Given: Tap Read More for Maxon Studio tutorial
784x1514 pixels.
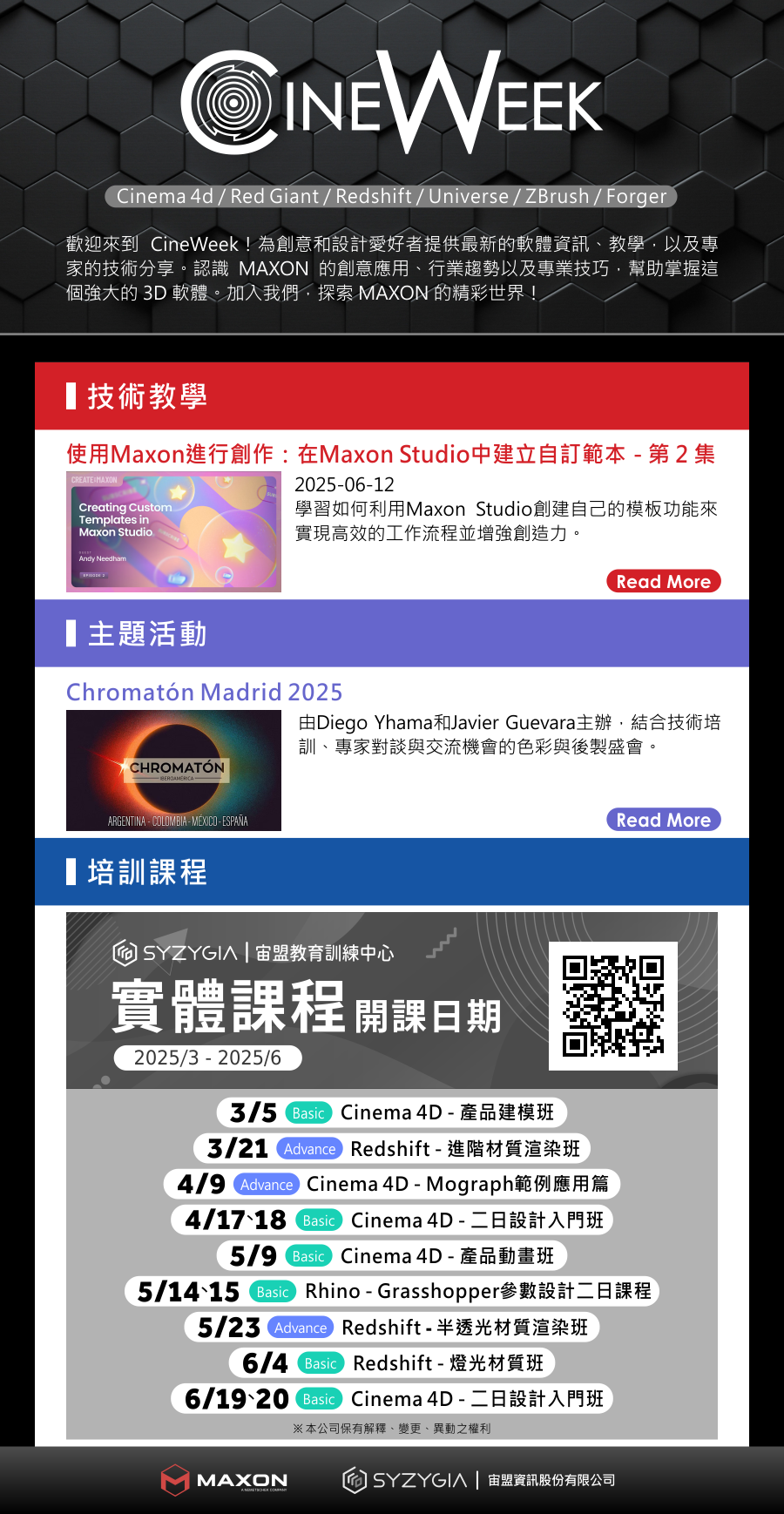Looking at the screenshot, I should tap(663, 582).
